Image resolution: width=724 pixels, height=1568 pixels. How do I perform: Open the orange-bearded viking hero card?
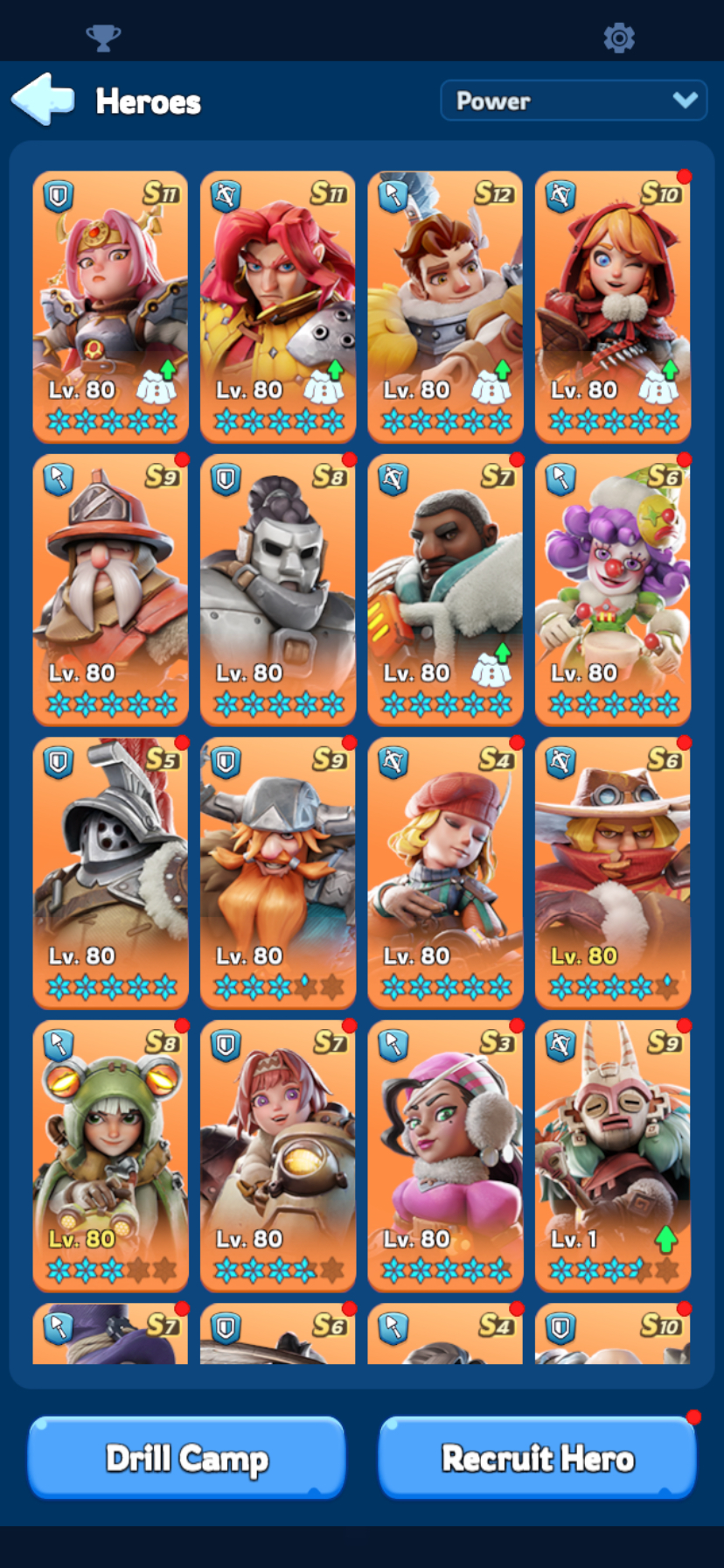[x=278, y=873]
